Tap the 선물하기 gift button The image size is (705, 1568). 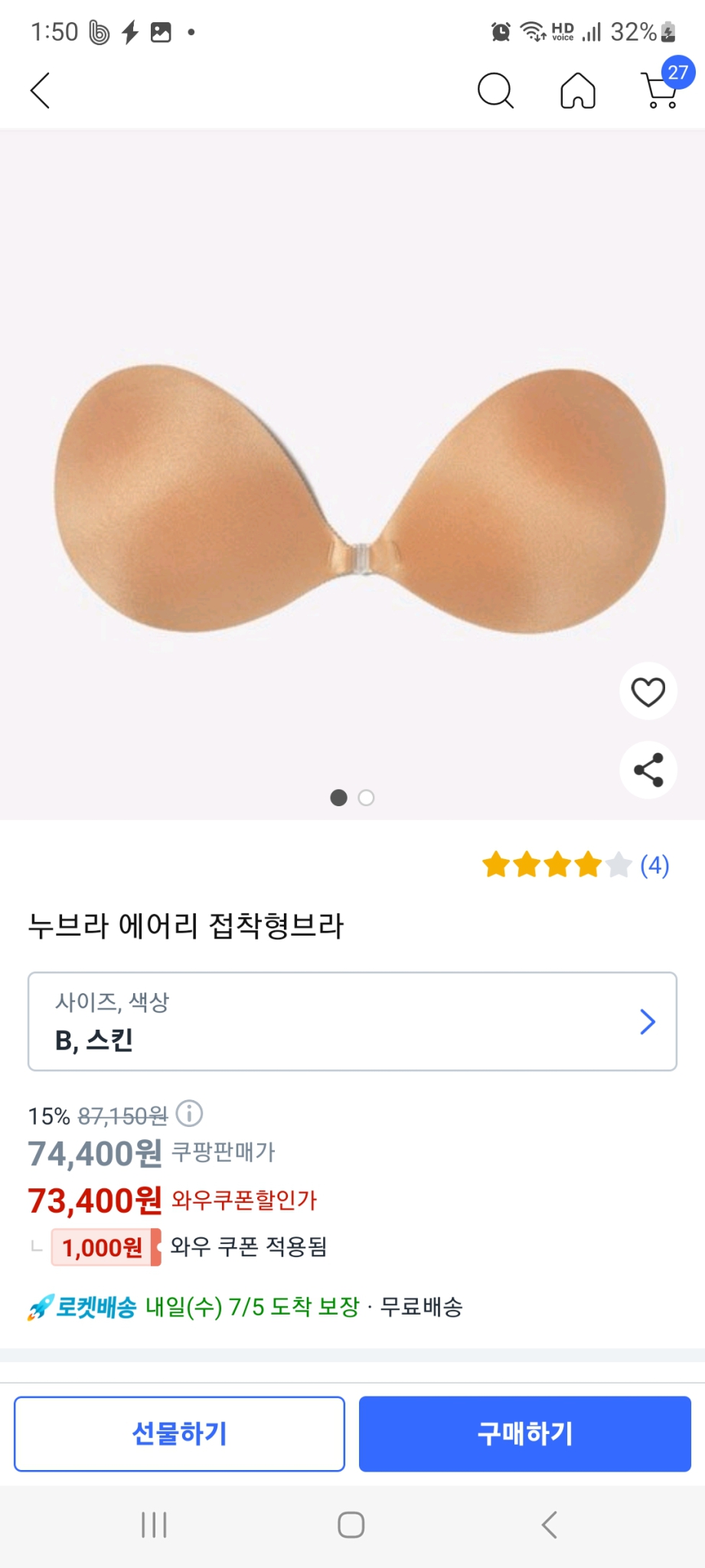(179, 1433)
